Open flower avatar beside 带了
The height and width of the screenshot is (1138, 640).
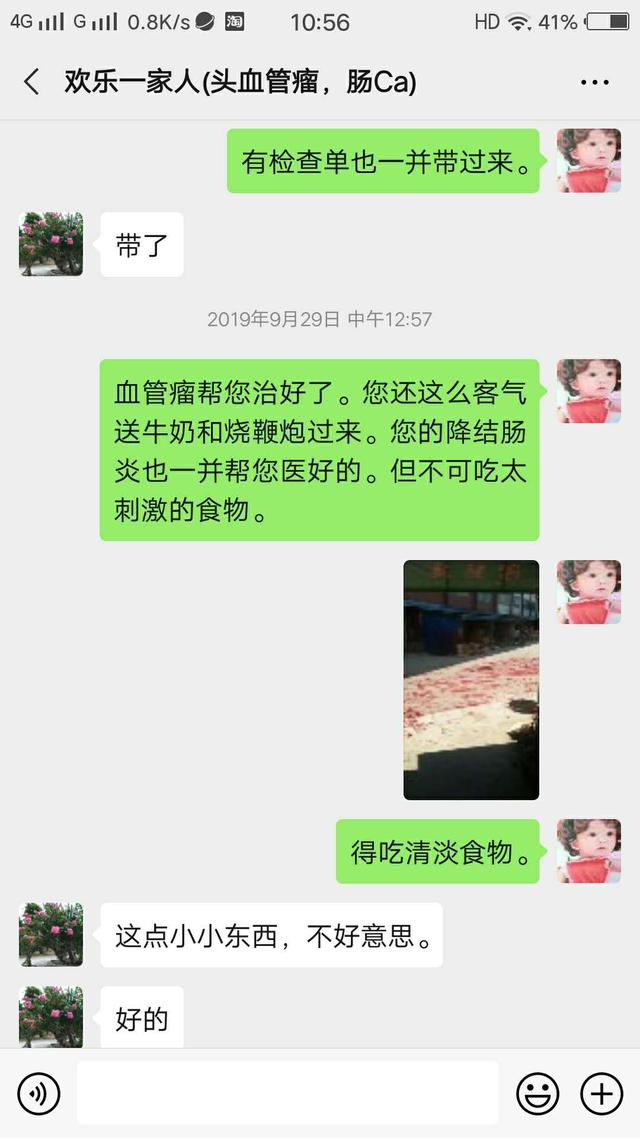[51, 244]
